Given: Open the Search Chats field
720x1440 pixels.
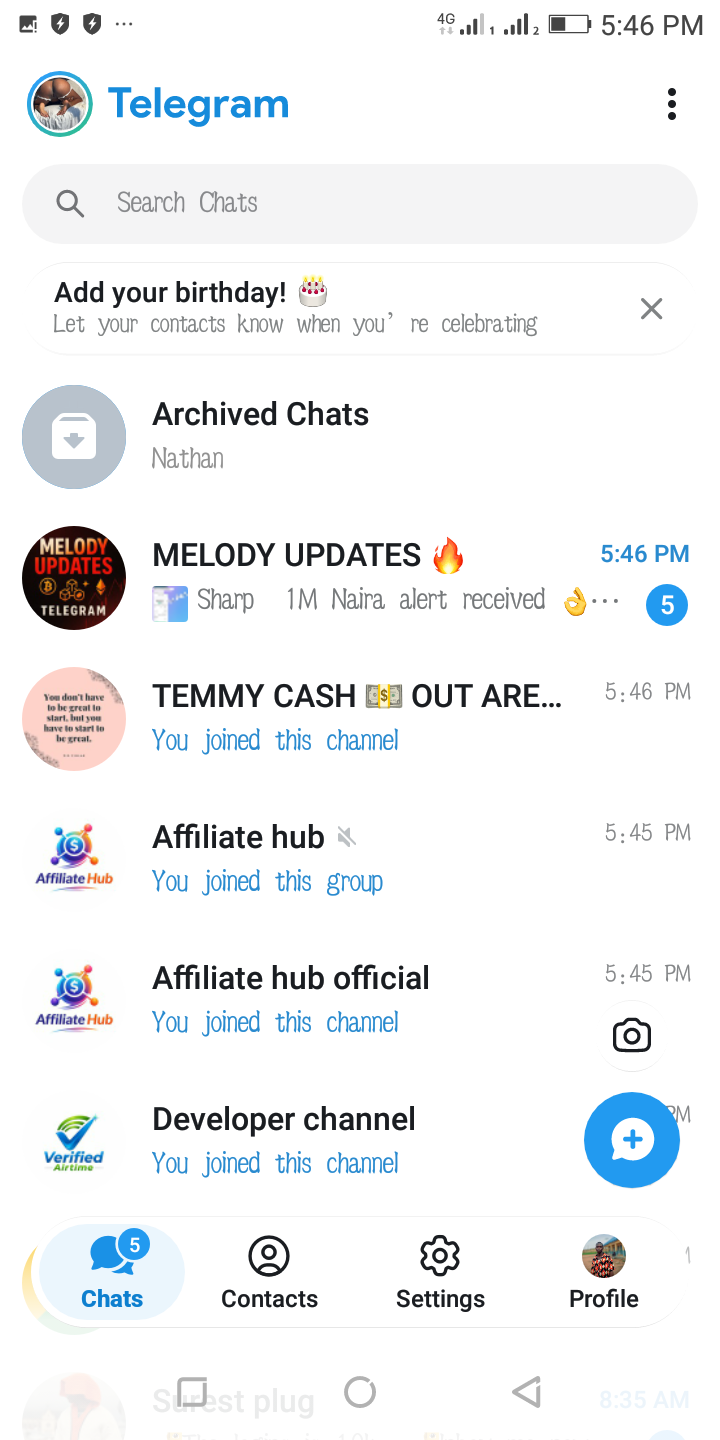Looking at the screenshot, I should (x=360, y=203).
